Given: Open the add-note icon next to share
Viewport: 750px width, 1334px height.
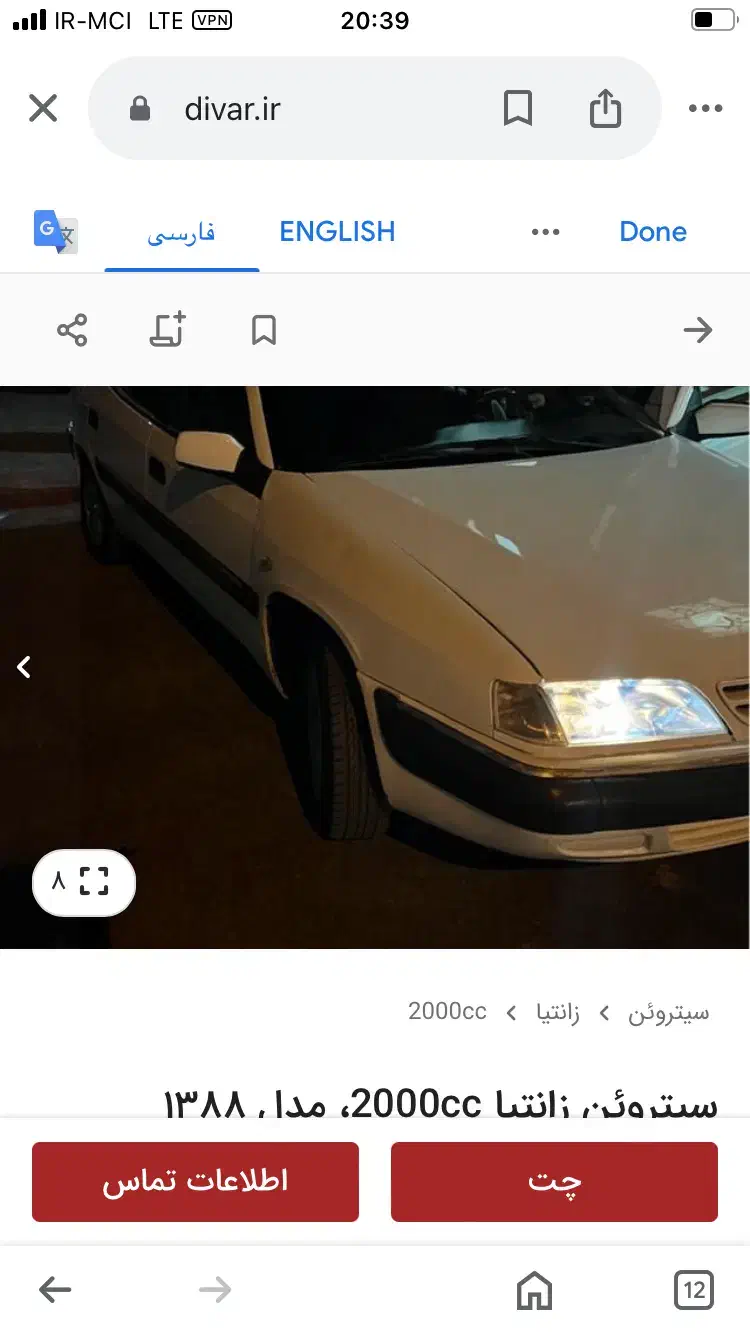Looking at the screenshot, I should click(166, 329).
